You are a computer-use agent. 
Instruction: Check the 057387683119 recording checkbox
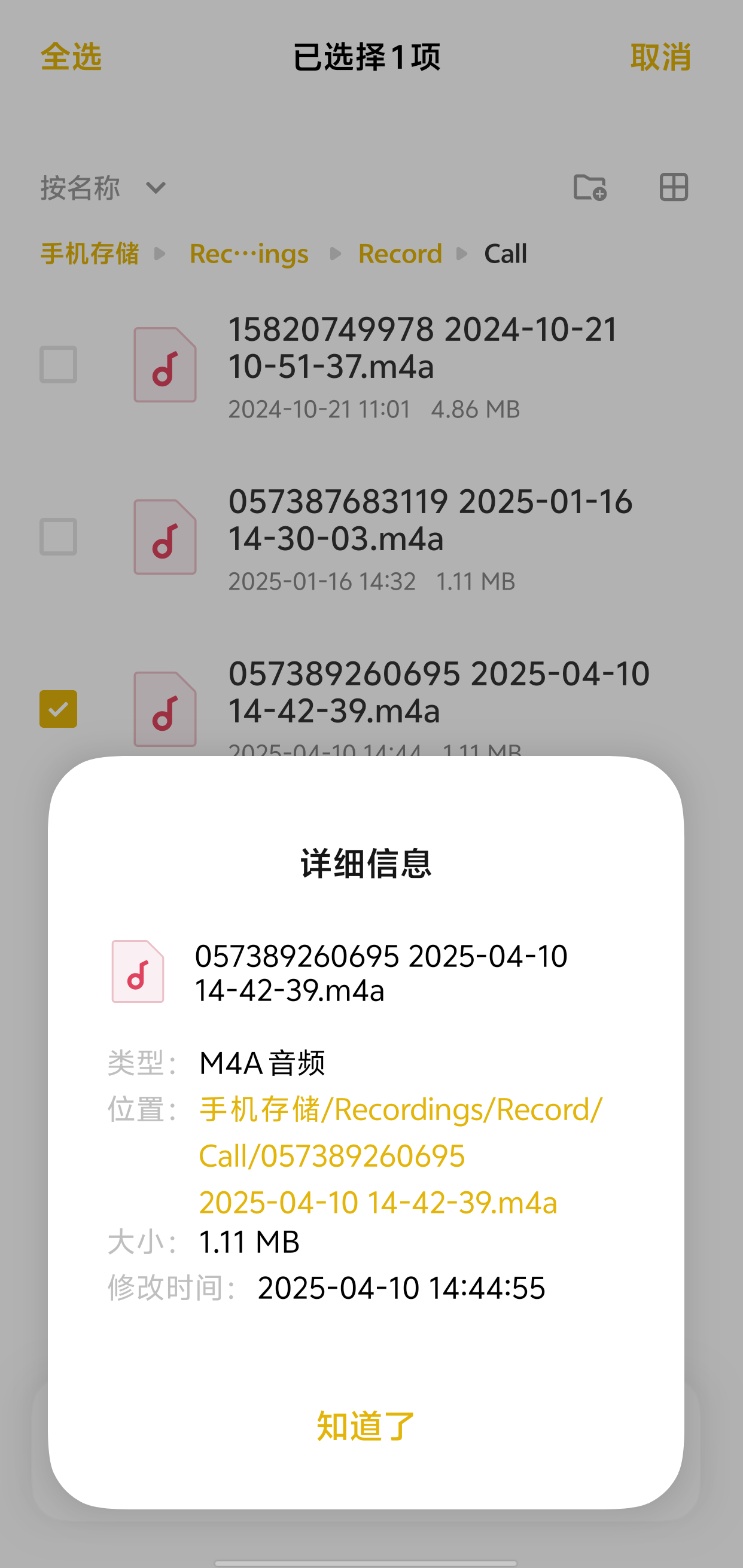[x=59, y=537]
